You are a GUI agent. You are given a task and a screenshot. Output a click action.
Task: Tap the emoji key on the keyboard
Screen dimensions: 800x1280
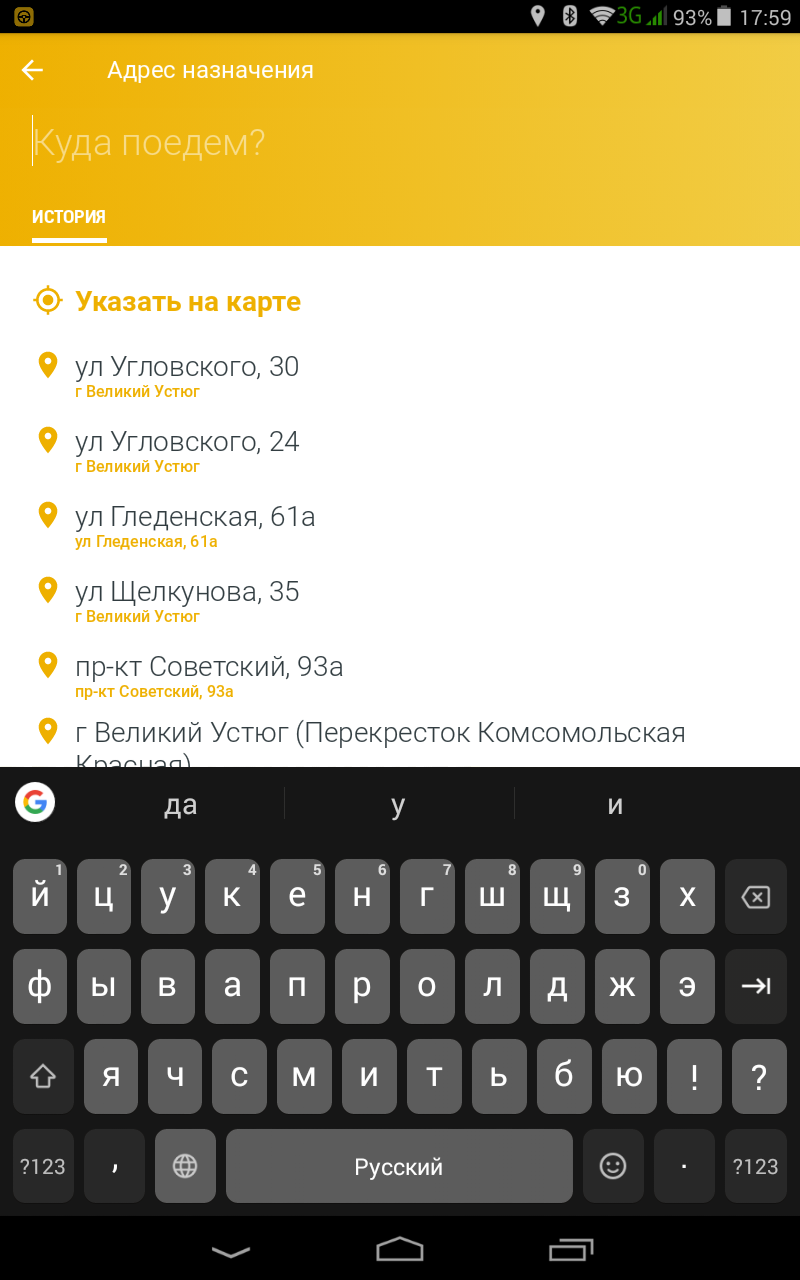(613, 1166)
